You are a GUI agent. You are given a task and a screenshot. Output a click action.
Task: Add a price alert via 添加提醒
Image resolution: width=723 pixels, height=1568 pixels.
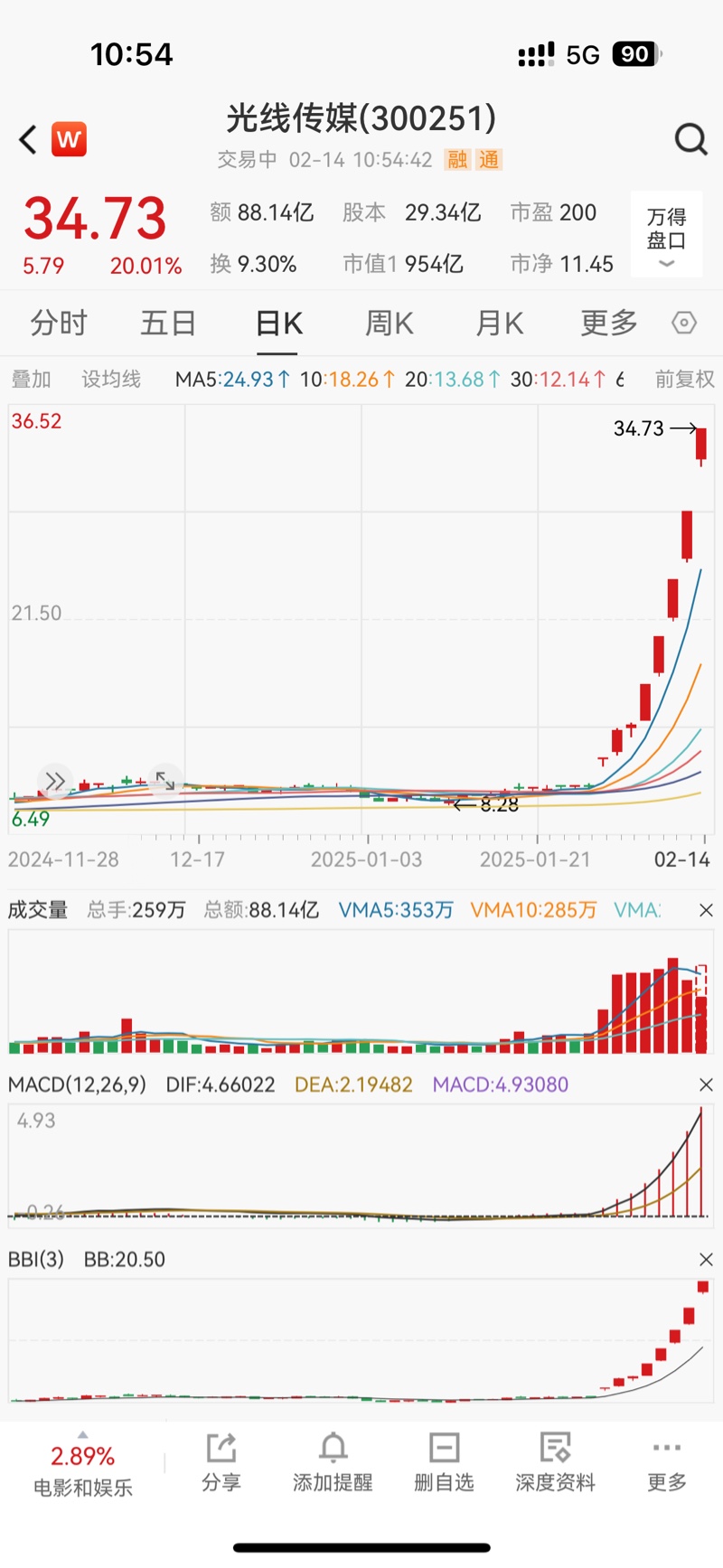tap(333, 1462)
